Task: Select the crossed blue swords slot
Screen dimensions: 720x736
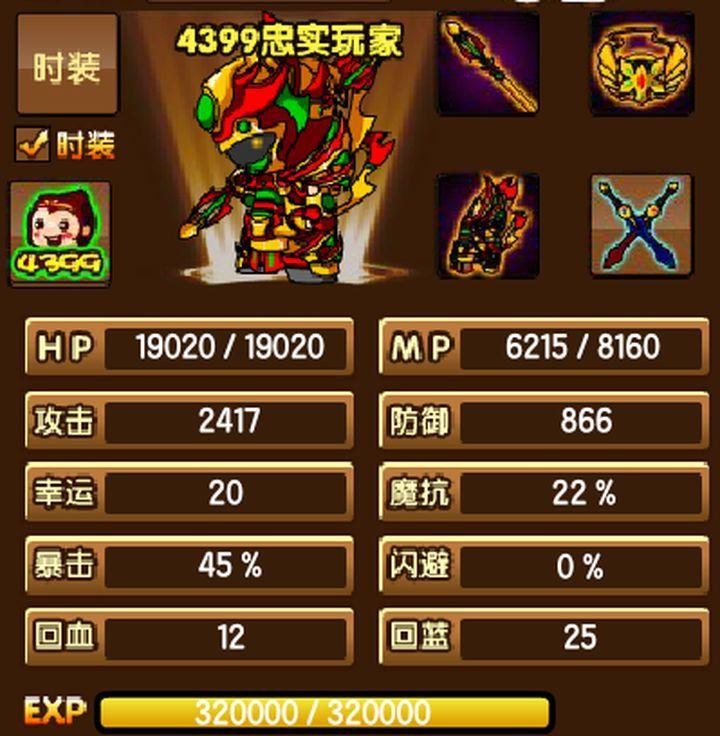Action: tap(641, 226)
